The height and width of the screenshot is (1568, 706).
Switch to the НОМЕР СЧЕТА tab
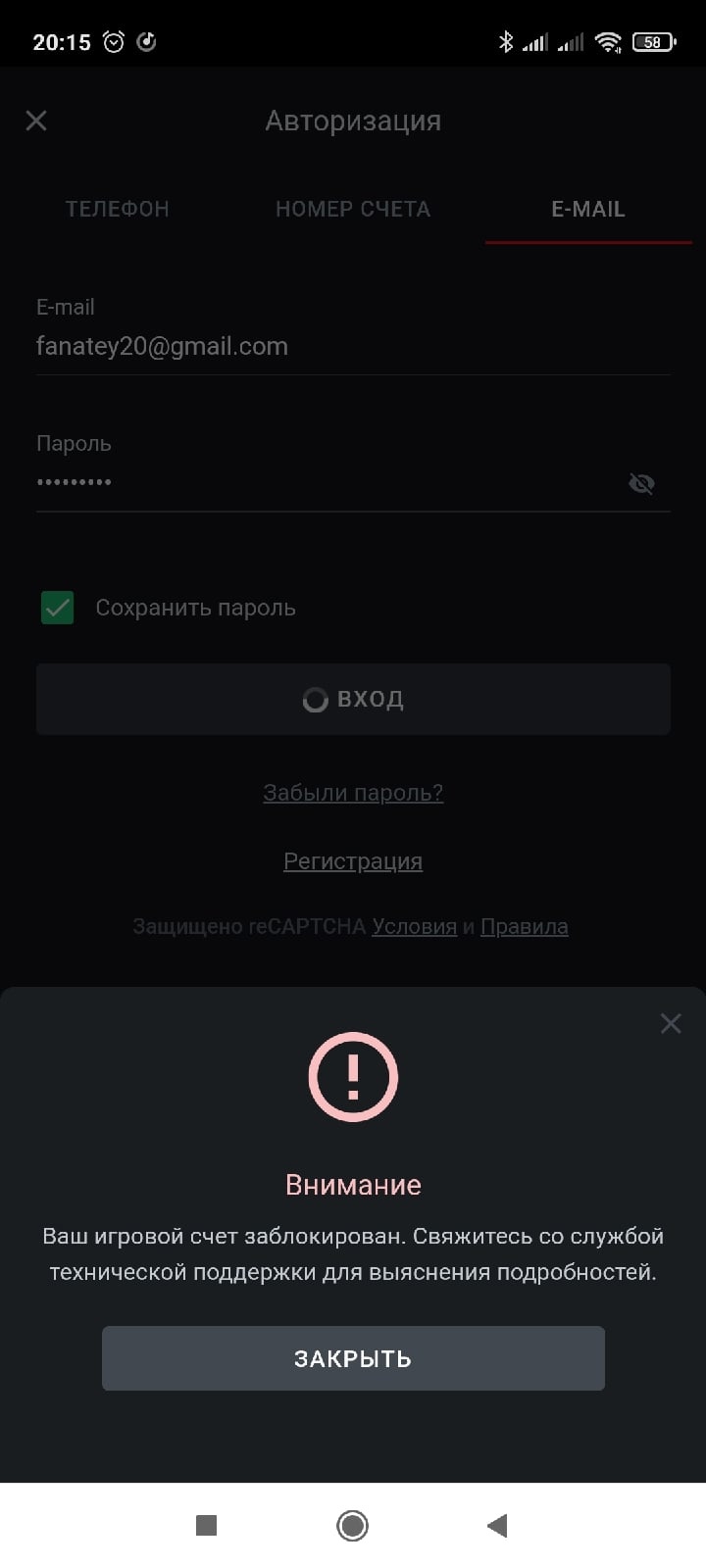click(353, 209)
